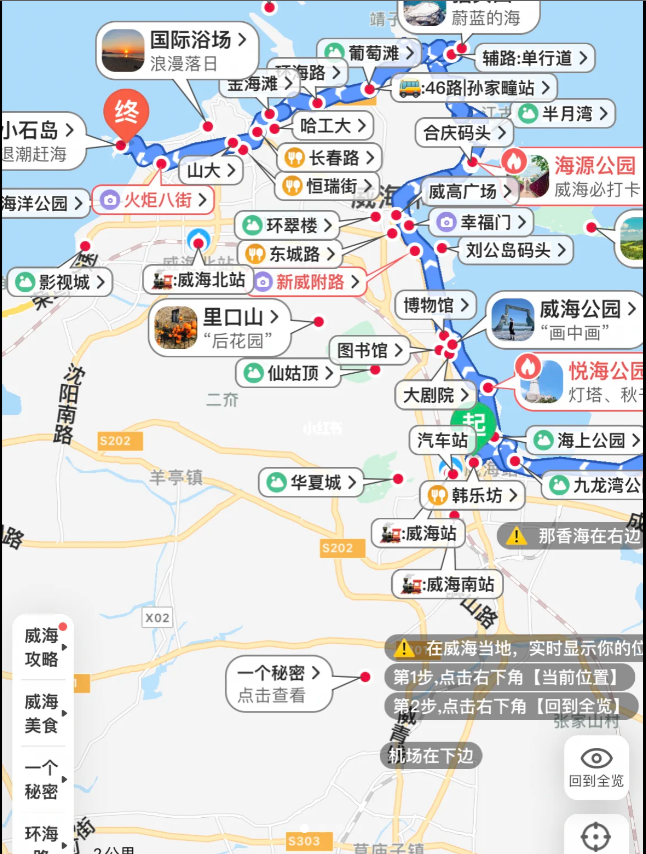Select the 火炬八街 photo spot label
The width and height of the screenshot is (646, 854).
(x=153, y=200)
